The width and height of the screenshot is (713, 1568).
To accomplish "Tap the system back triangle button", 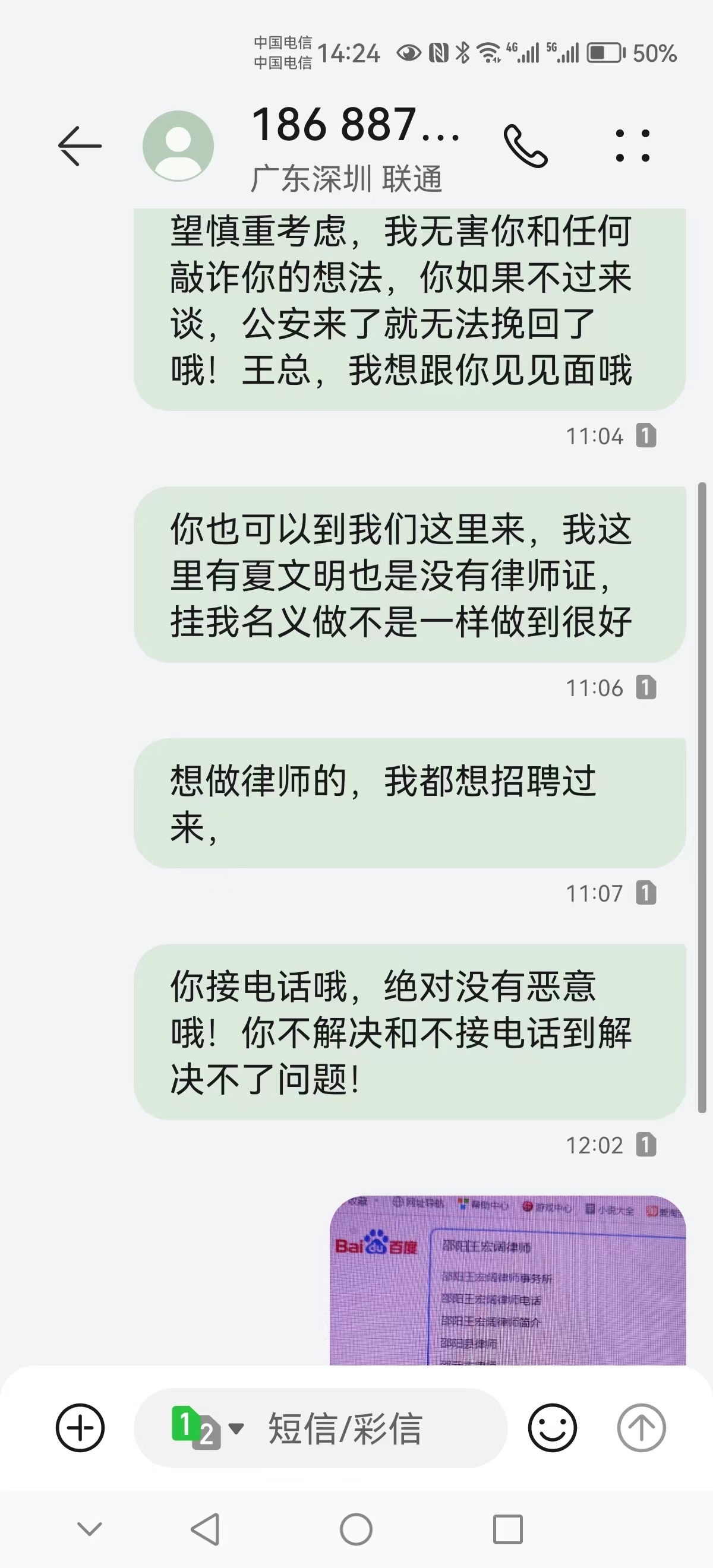I will pyautogui.click(x=205, y=1528).
